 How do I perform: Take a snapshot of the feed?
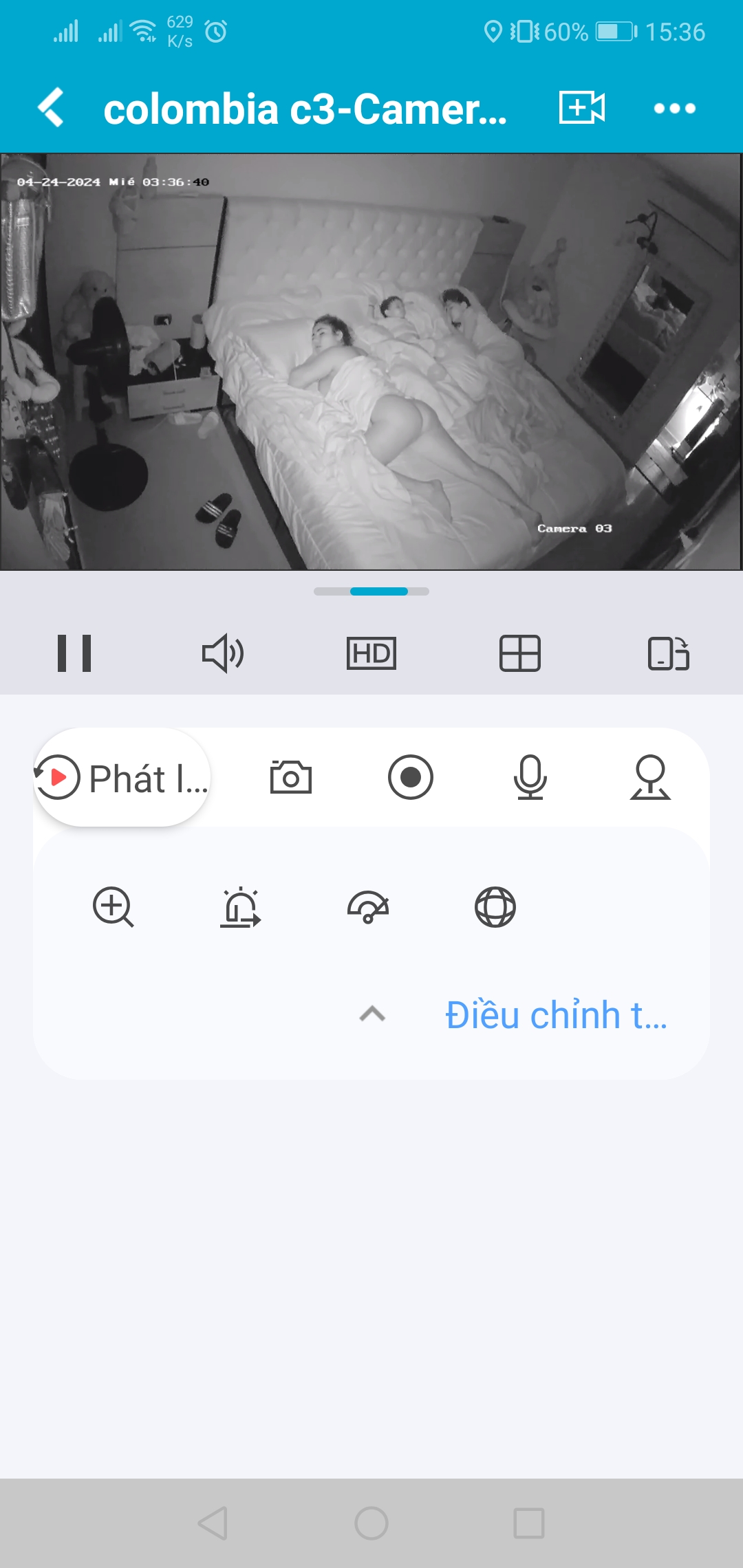pos(291,778)
